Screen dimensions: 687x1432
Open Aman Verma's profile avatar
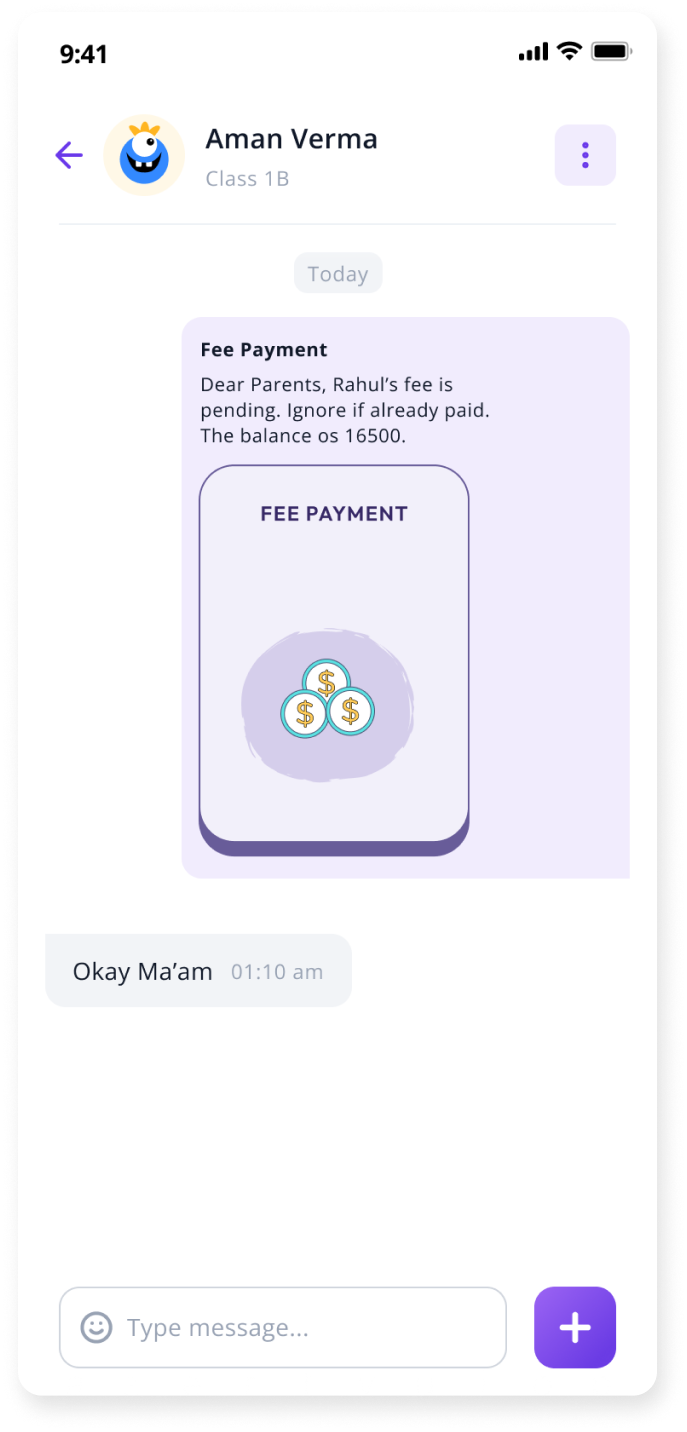(x=144, y=155)
